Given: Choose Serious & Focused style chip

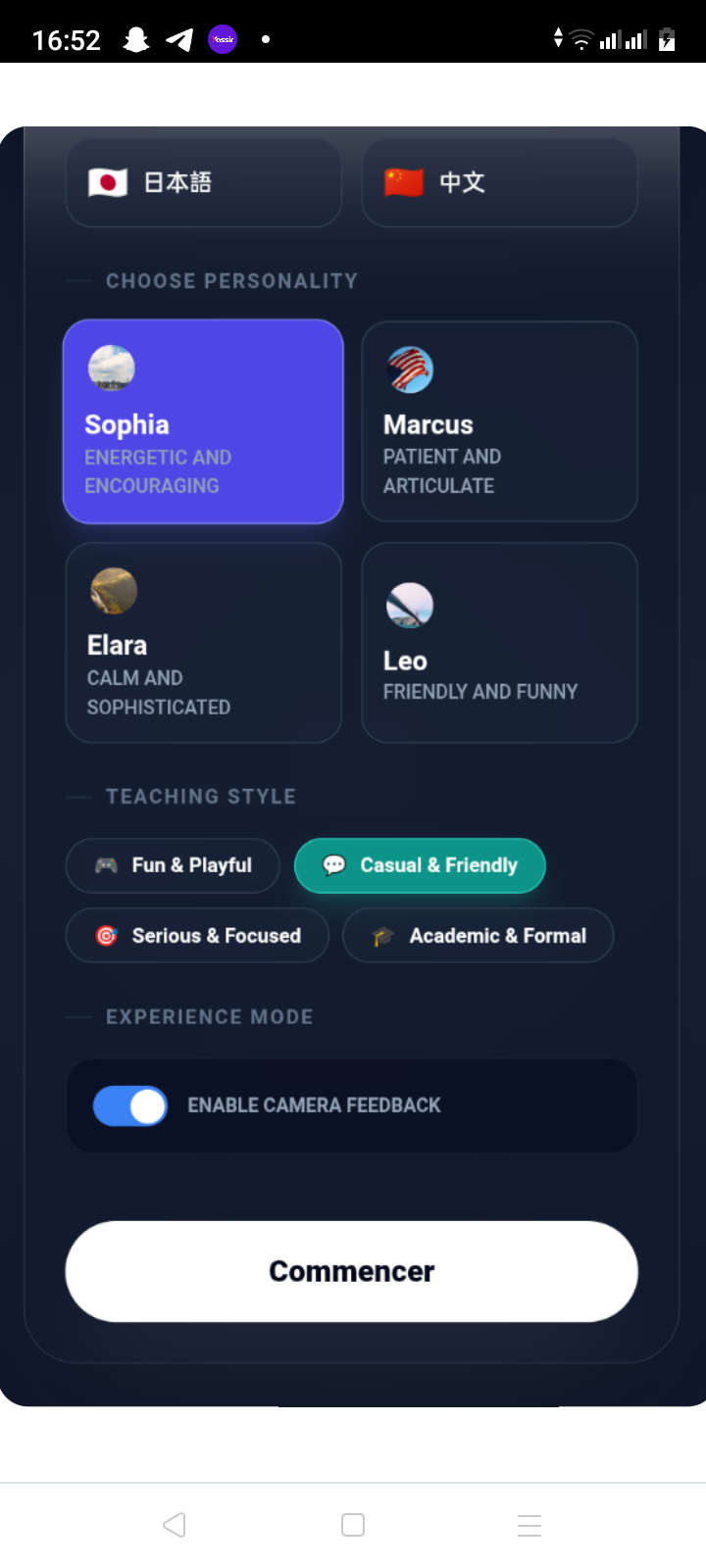Looking at the screenshot, I should 197,936.
